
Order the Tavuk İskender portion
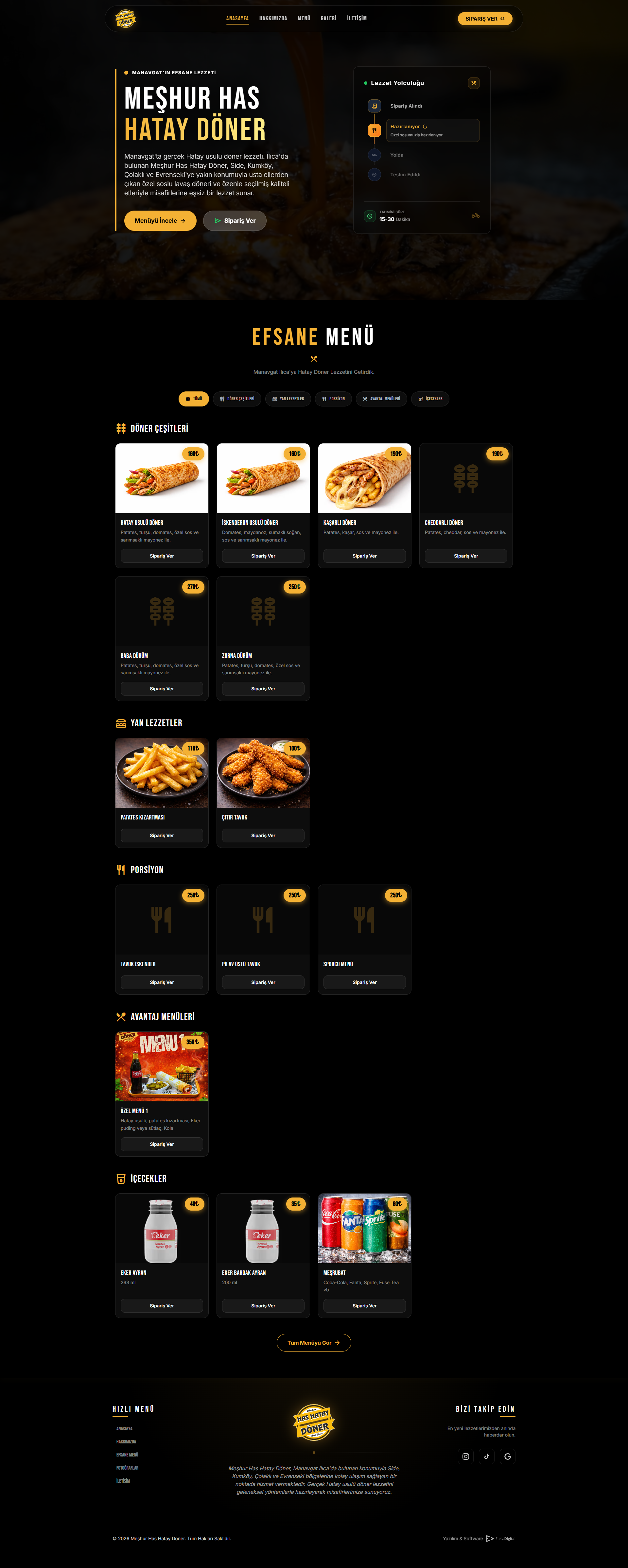pyautogui.click(x=162, y=982)
